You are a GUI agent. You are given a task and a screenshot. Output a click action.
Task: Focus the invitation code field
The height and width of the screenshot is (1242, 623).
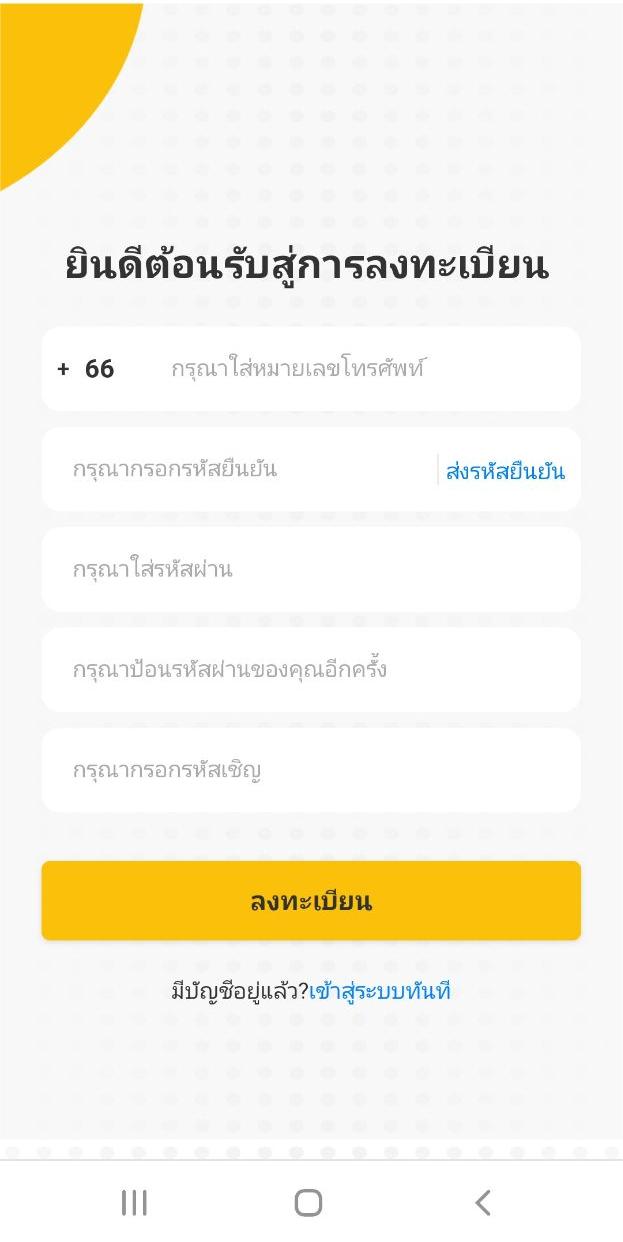[310, 771]
